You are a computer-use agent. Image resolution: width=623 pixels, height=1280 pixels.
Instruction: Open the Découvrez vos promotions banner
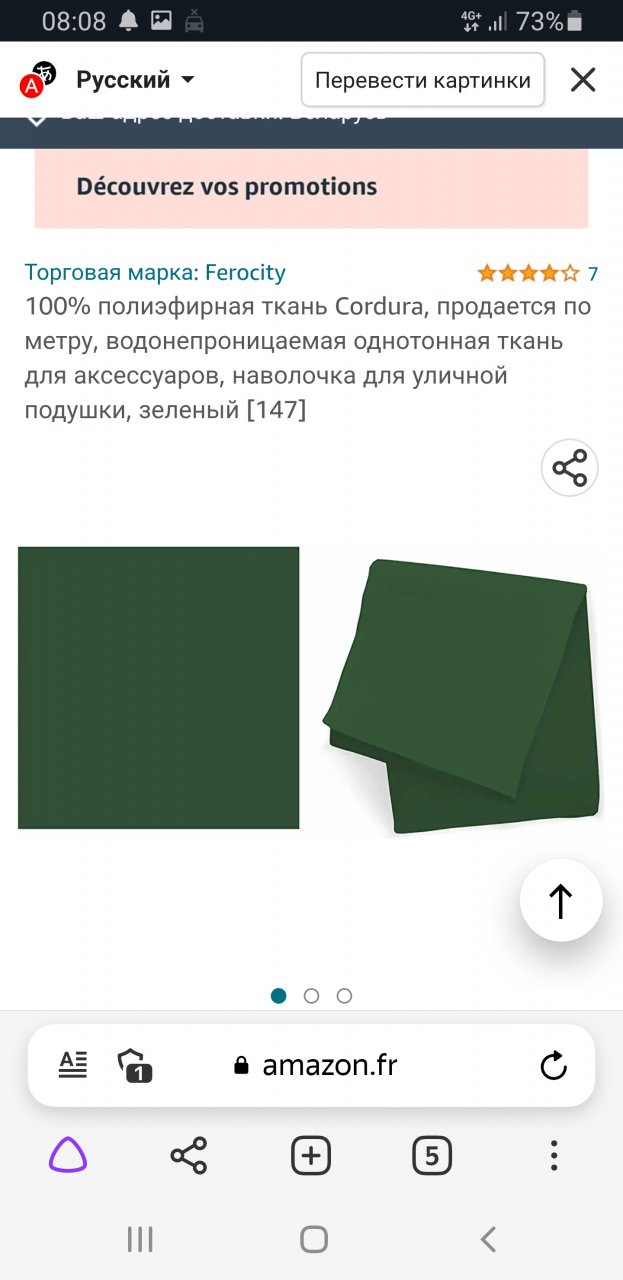(311, 187)
